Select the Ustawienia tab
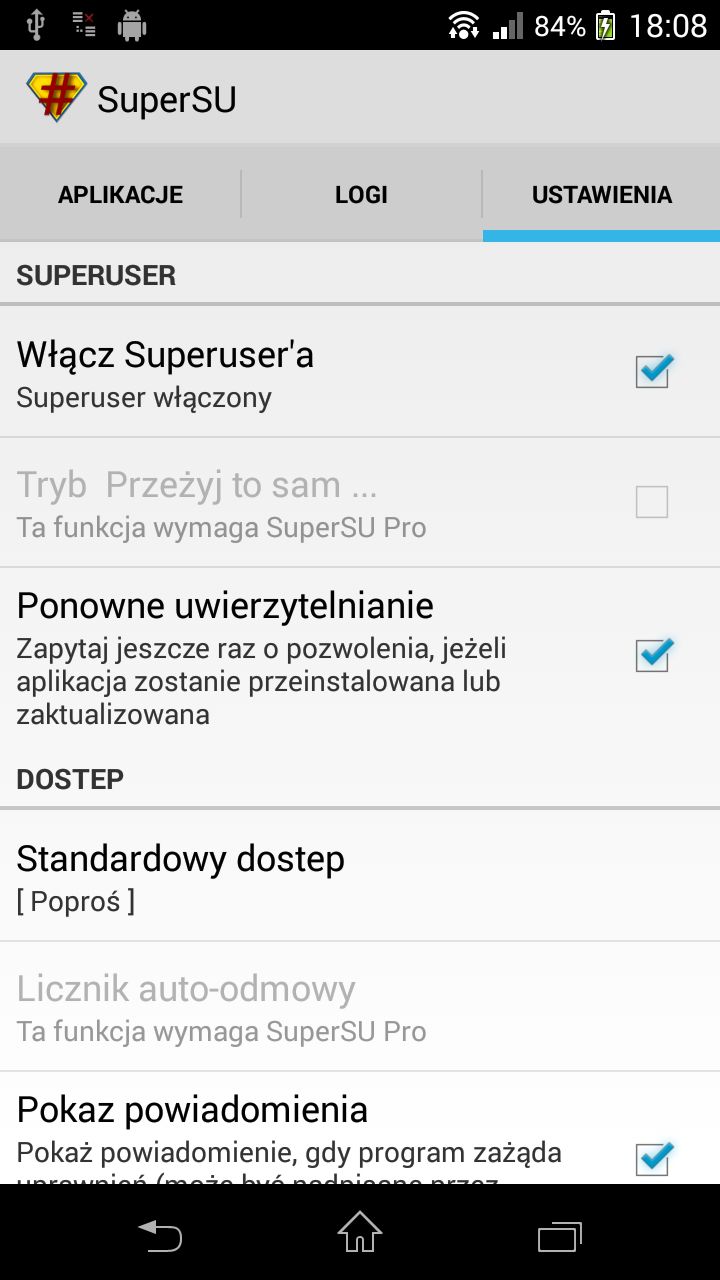This screenshot has height=1280, width=720. (x=601, y=194)
